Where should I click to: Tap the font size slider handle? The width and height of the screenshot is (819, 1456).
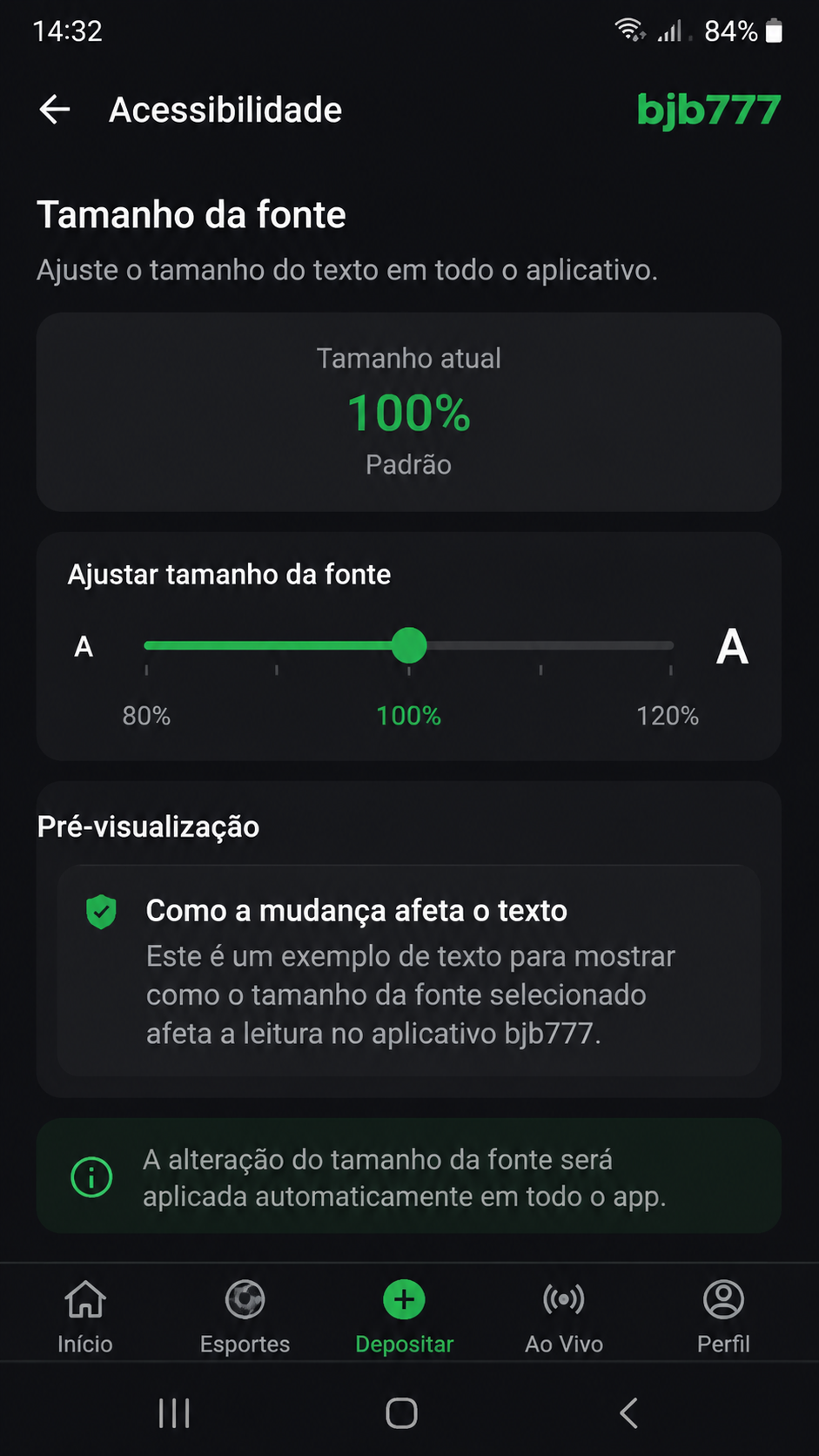[x=409, y=646]
